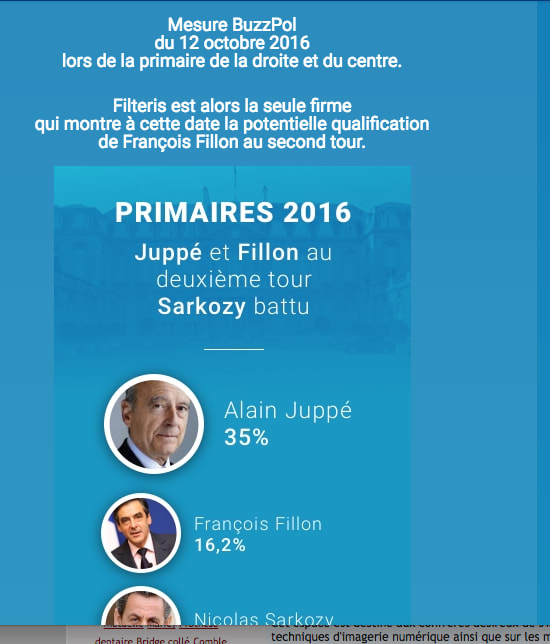Open the Primaires 2016 infographic image
The width and height of the screenshot is (550, 644).
[x=232, y=396]
